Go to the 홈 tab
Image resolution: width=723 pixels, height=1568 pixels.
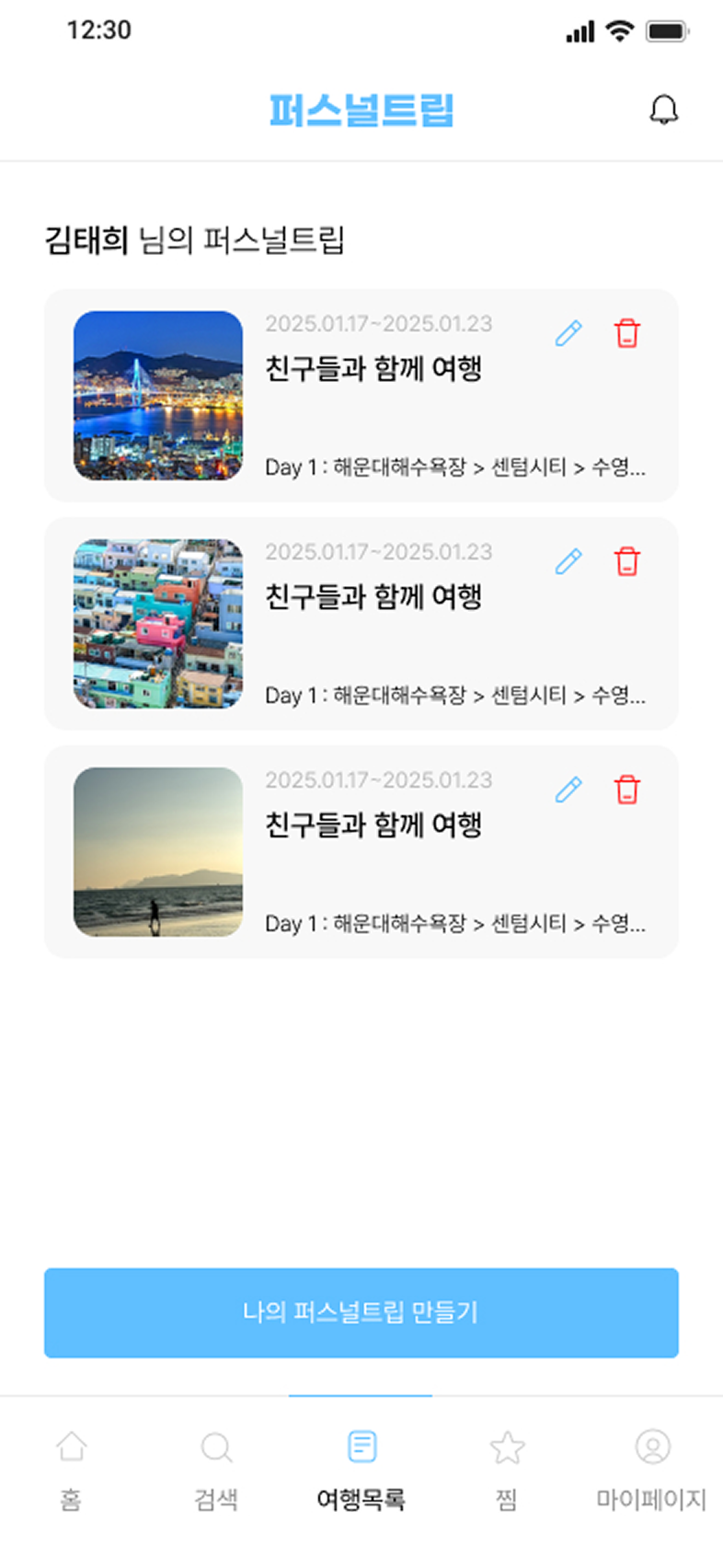(71, 1469)
